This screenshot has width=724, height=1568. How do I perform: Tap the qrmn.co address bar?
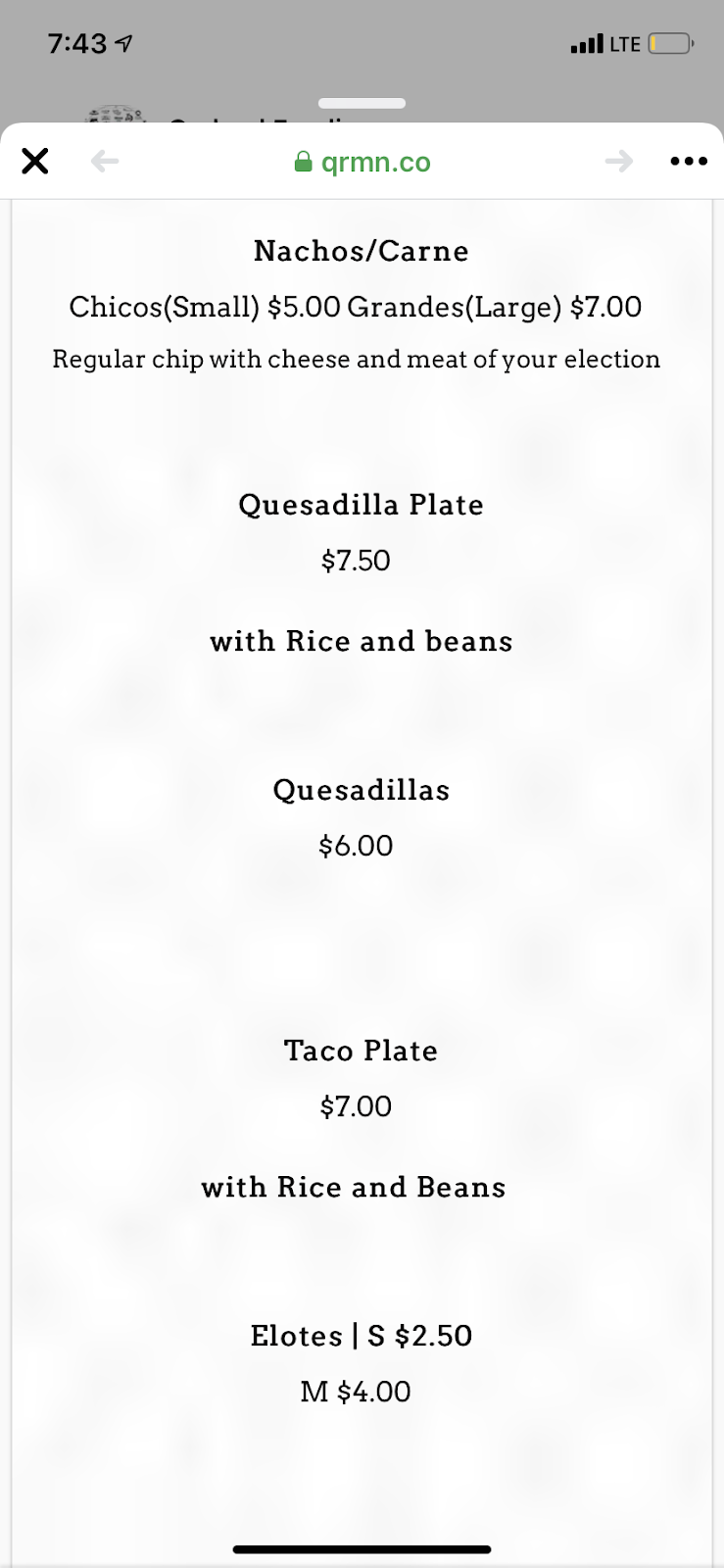click(375, 161)
